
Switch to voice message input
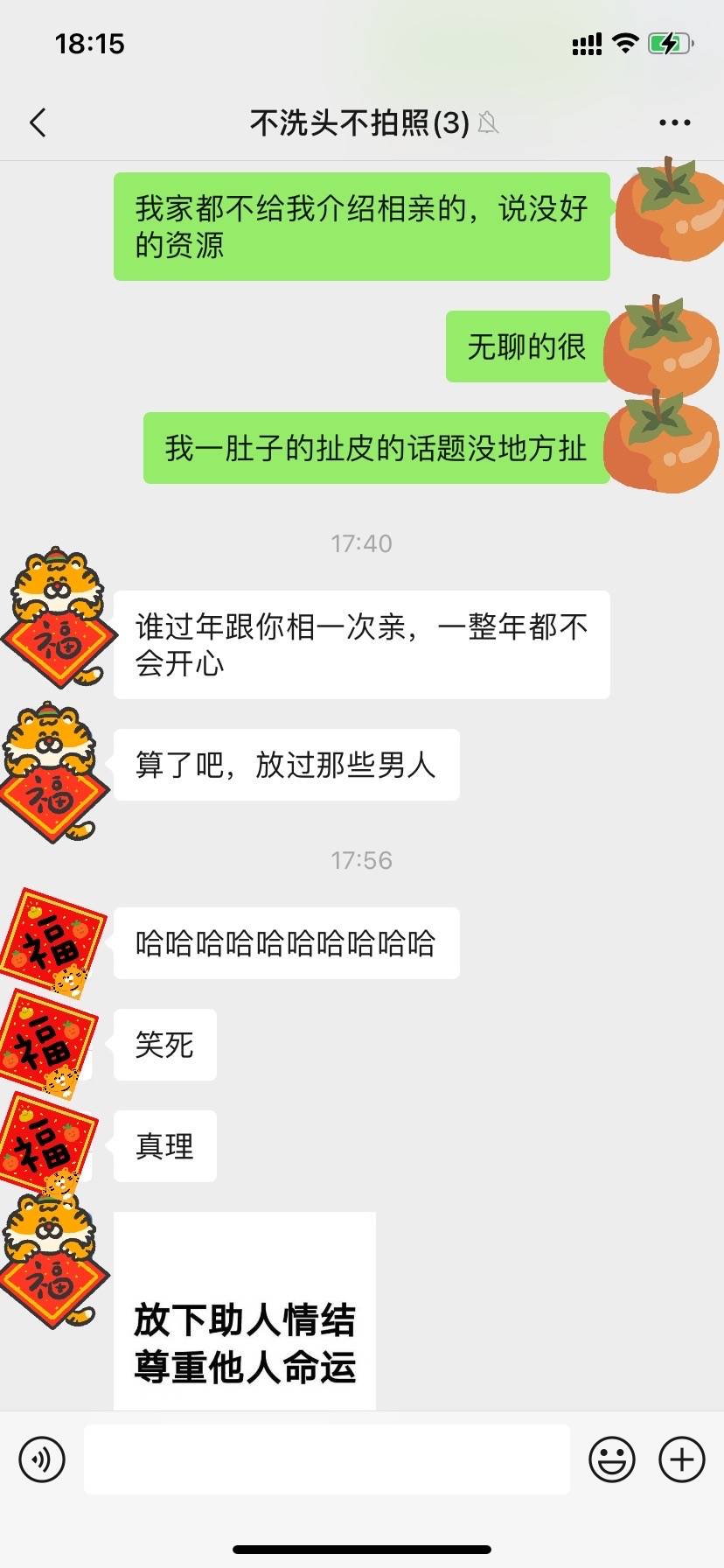(x=42, y=1459)
